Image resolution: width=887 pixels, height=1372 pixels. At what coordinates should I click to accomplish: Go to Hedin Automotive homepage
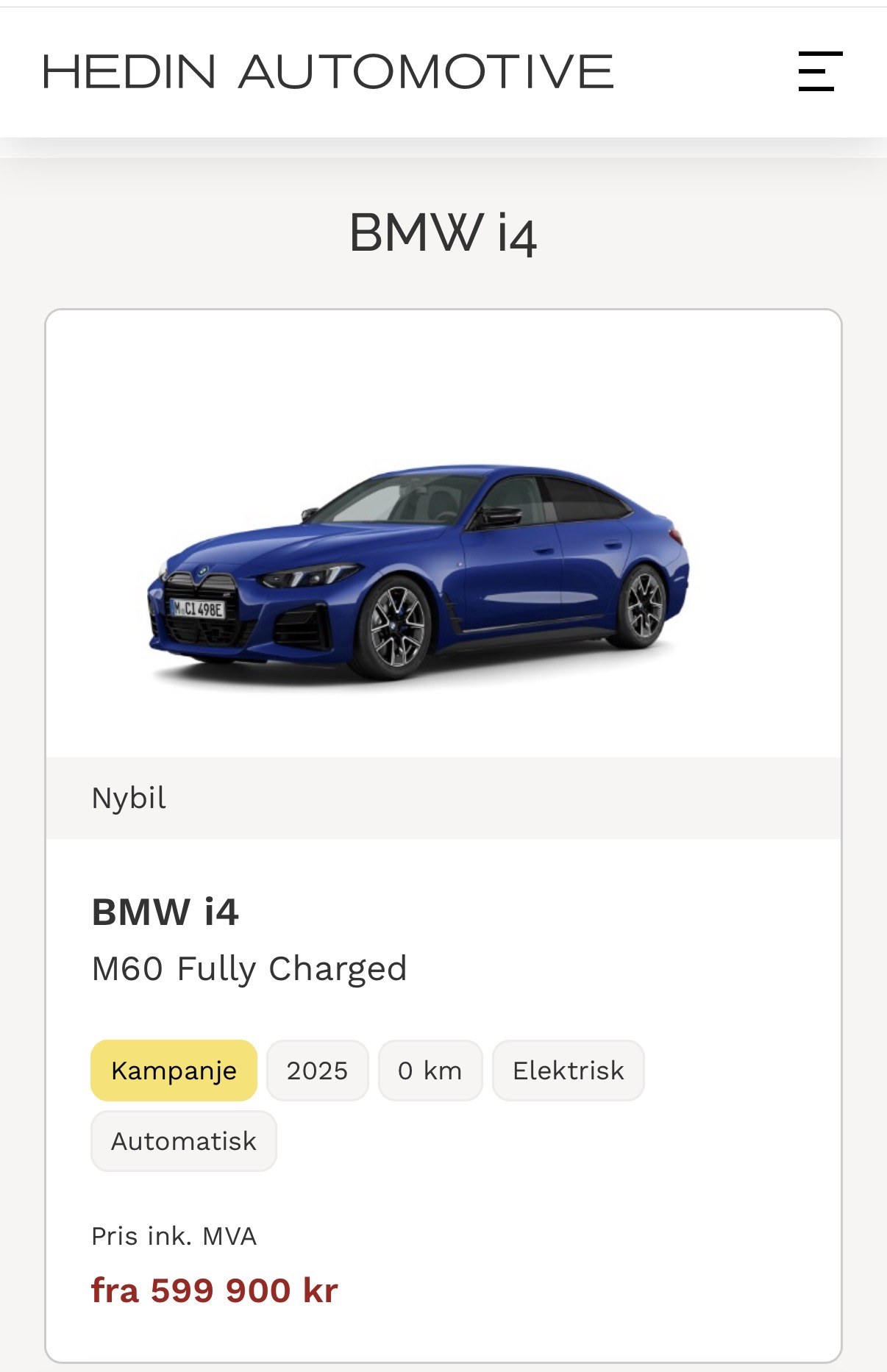327,71
